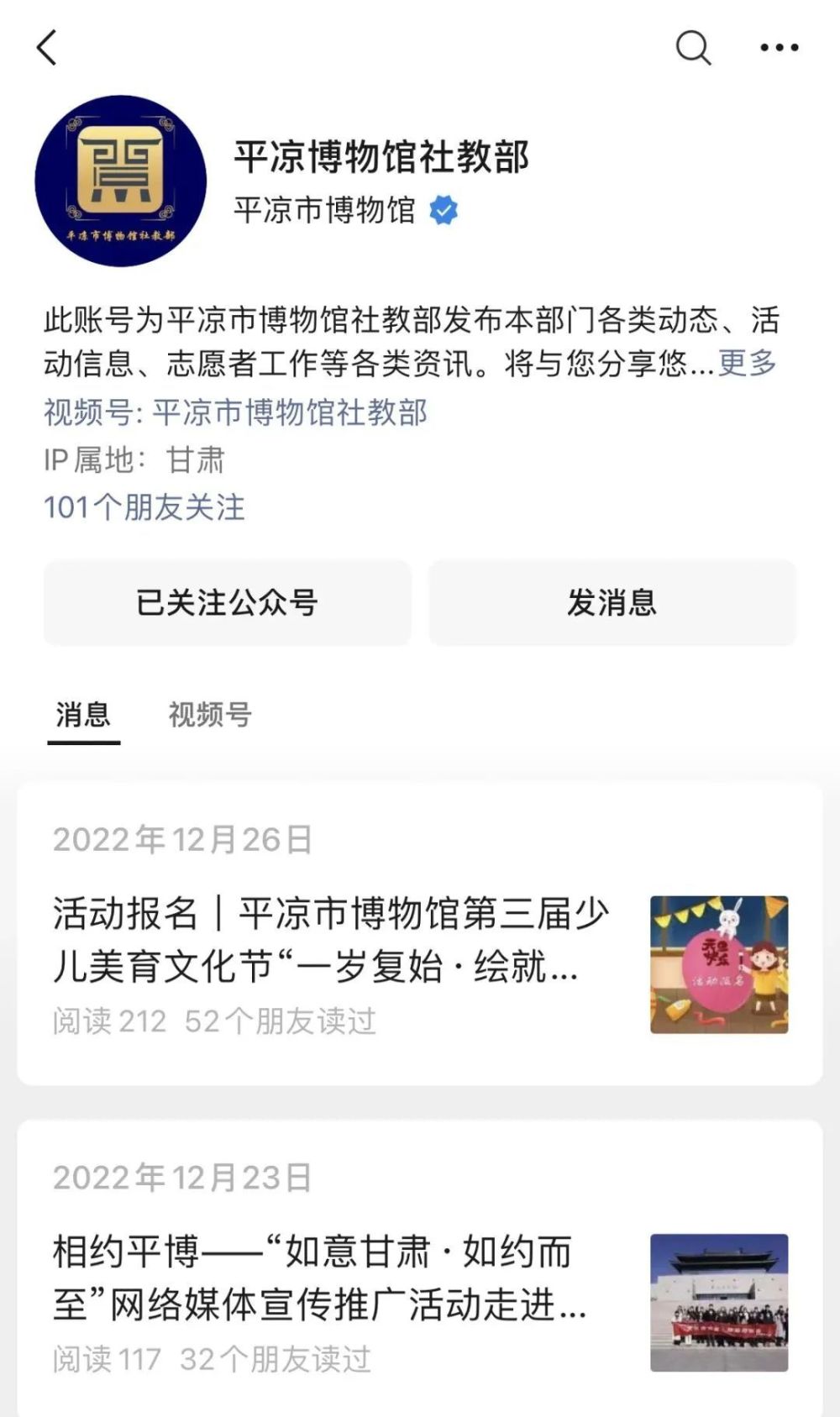
Task: Go back using the top-left arrow
Action: 48,48
